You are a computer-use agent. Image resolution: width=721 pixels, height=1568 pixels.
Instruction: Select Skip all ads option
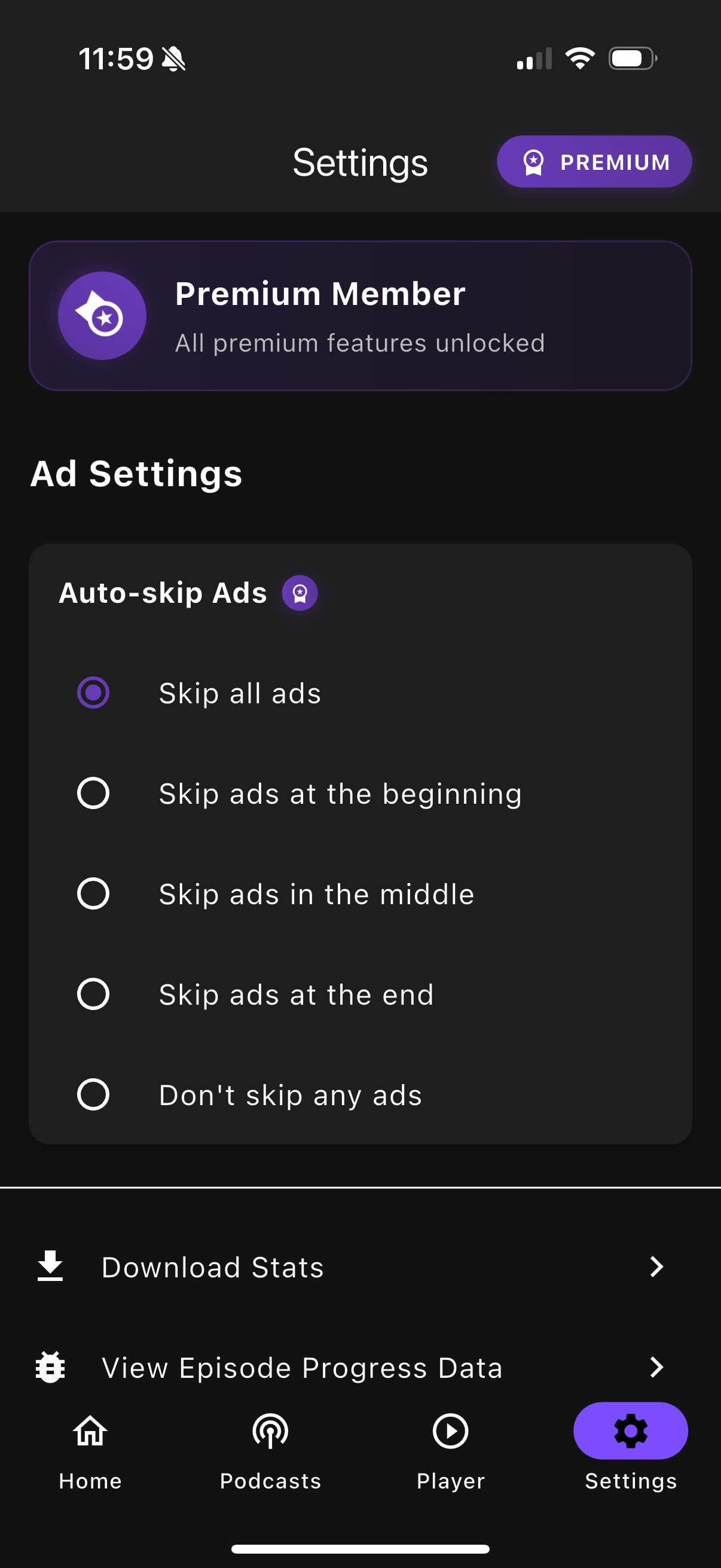[x=93, y=693]
